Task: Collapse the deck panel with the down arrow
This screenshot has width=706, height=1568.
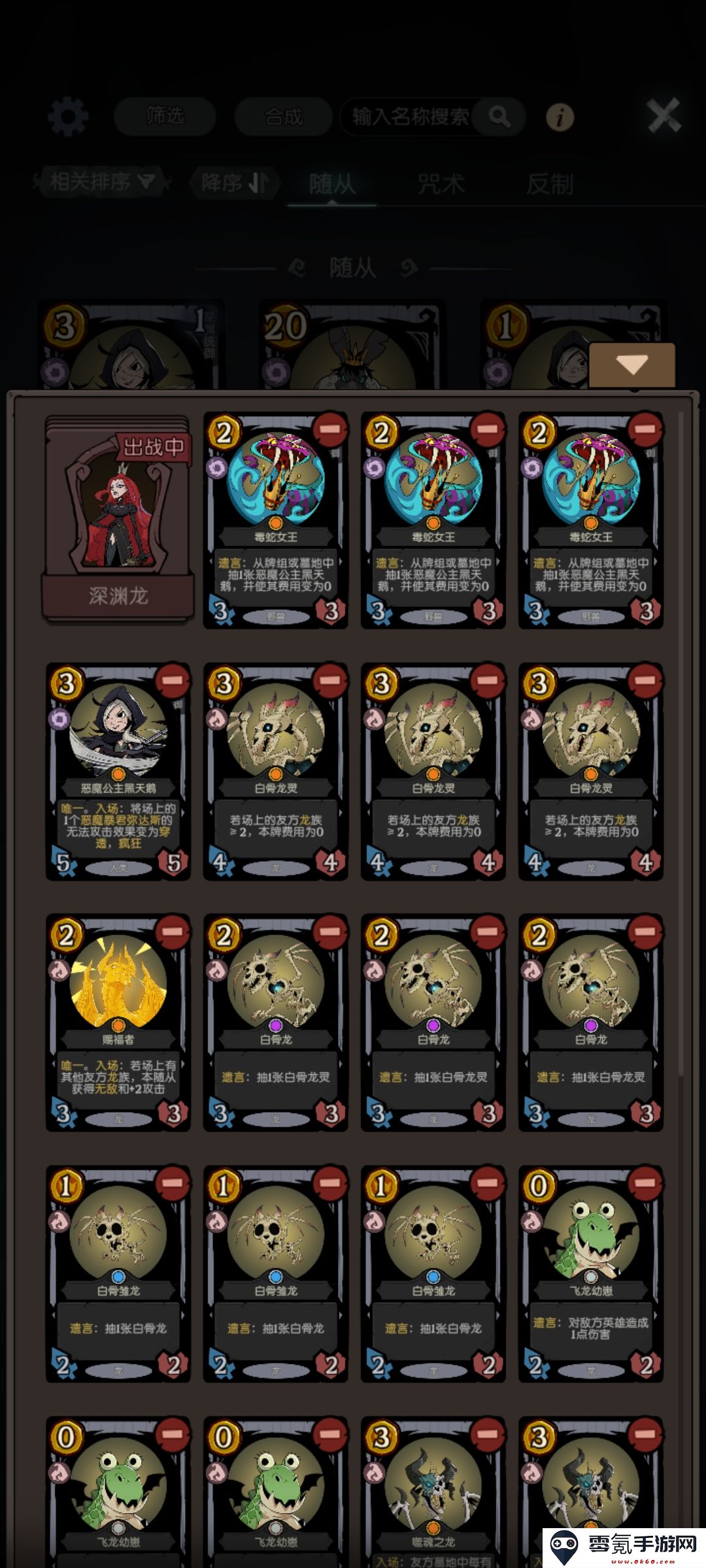Action: click(x=631, y=365)
